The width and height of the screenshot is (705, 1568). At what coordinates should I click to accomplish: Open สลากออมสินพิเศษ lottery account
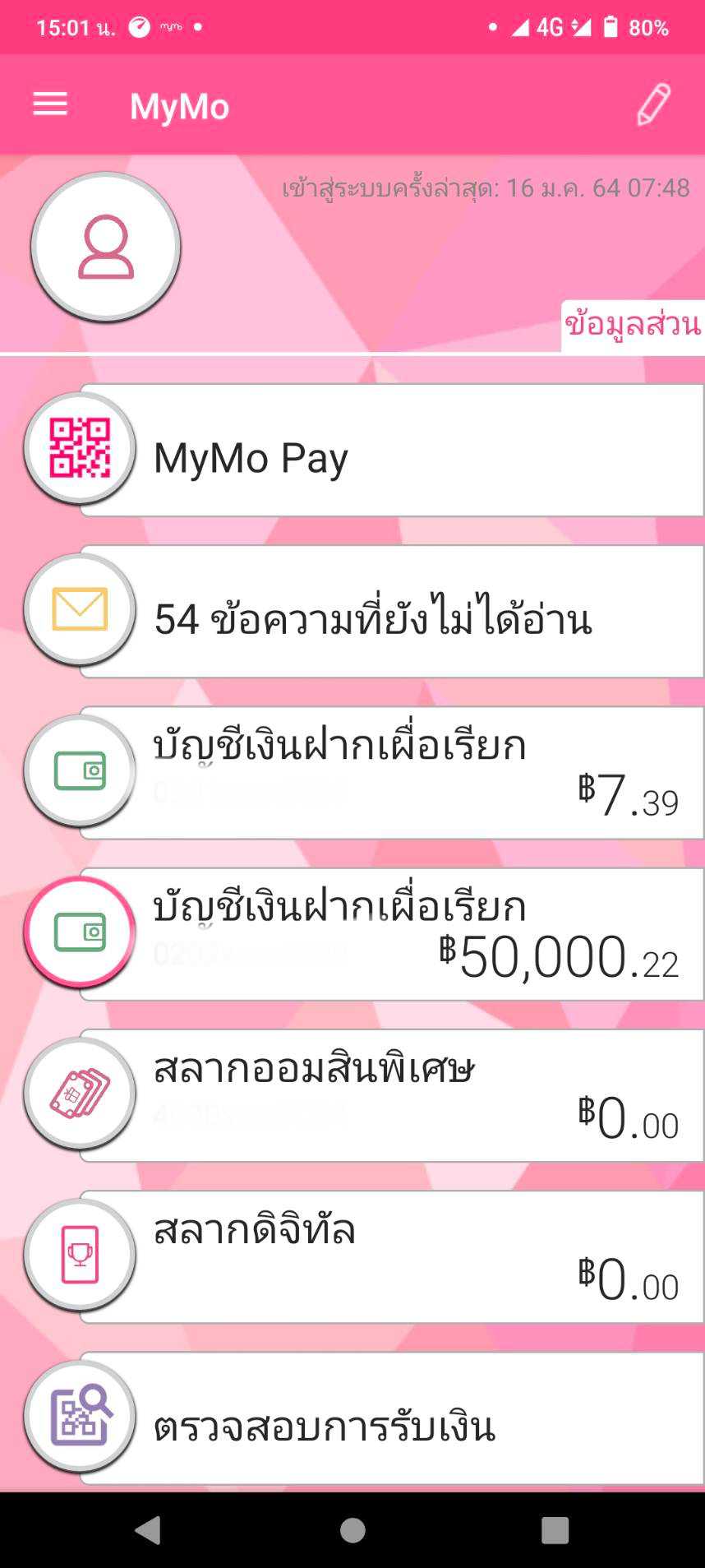pyautogui.click(x=390, y=1096)
